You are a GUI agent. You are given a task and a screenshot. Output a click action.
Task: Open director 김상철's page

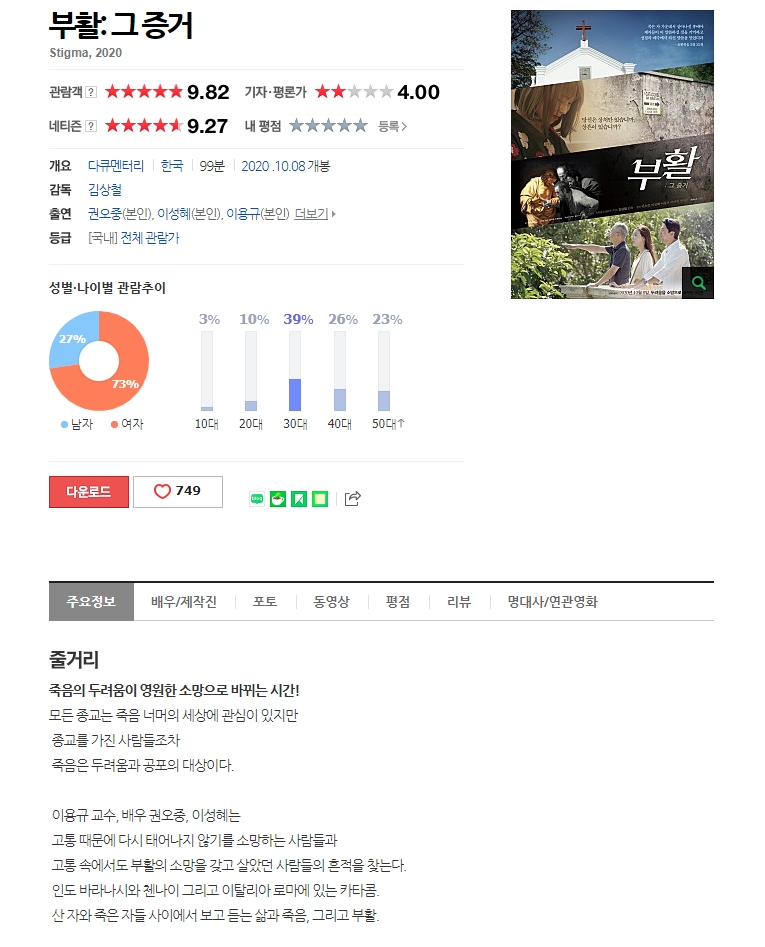click(x=105, y=190)
